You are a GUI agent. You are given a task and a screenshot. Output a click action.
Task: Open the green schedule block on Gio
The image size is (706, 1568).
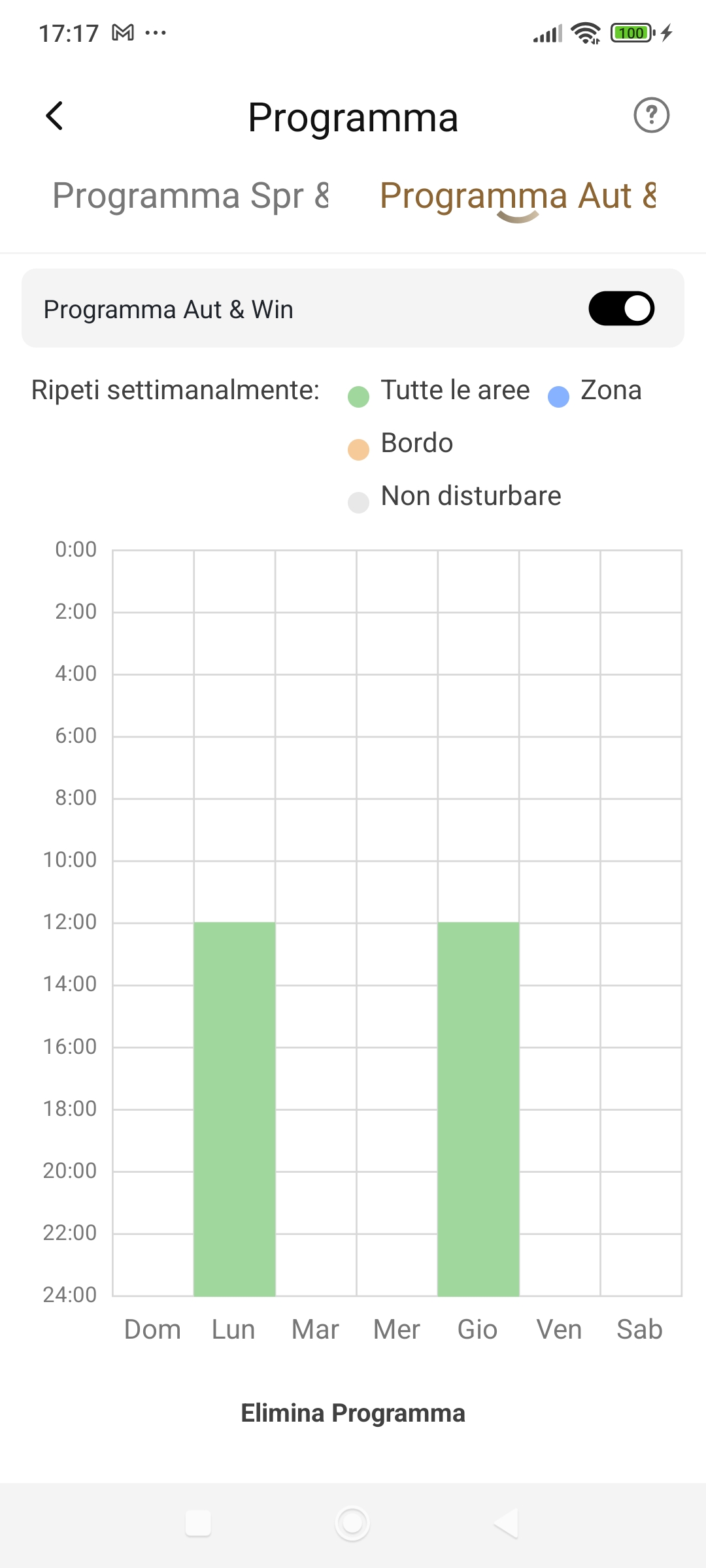479,1109
